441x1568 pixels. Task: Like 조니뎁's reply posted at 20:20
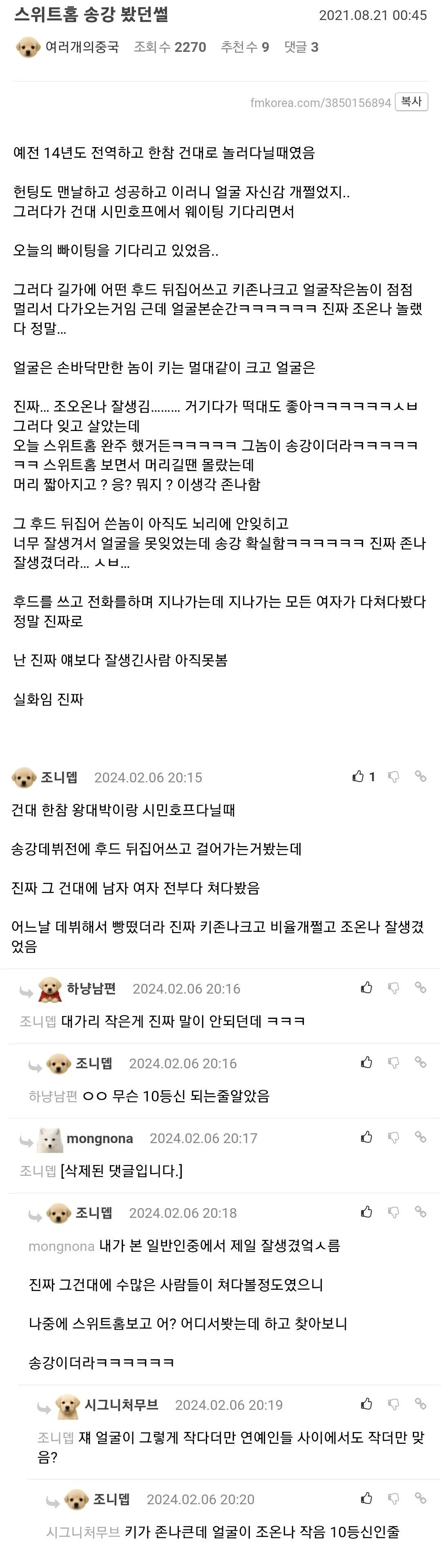(x=366, y=1498)
